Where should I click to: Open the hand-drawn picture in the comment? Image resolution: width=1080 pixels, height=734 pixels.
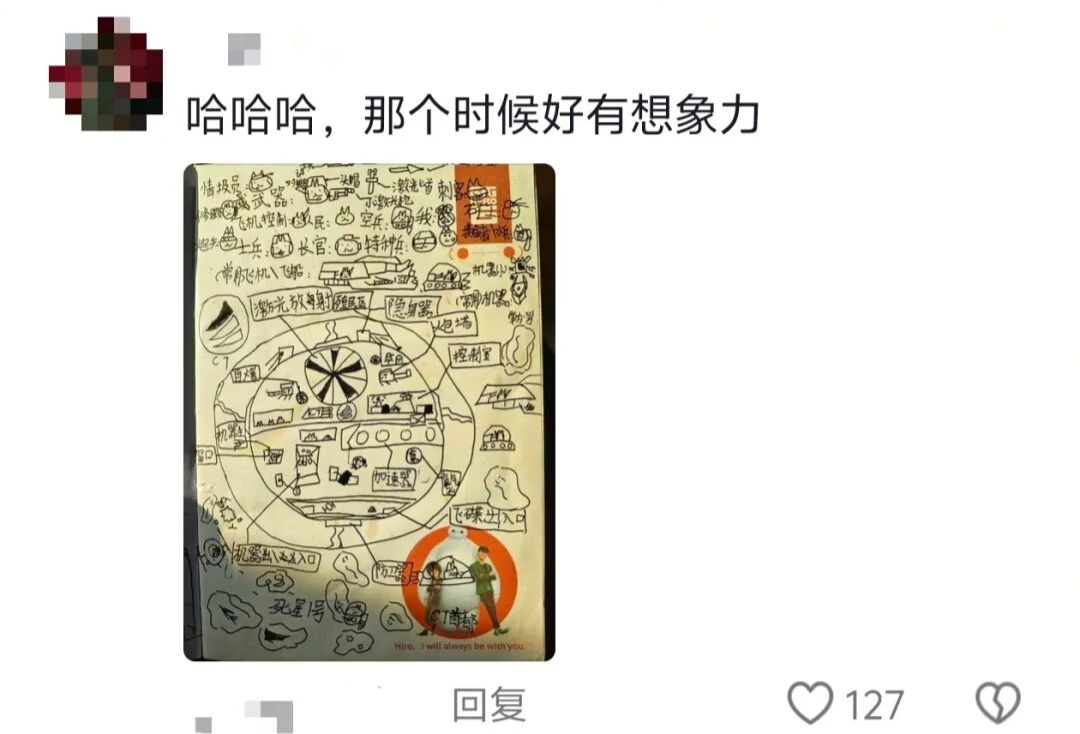(369, 411)
